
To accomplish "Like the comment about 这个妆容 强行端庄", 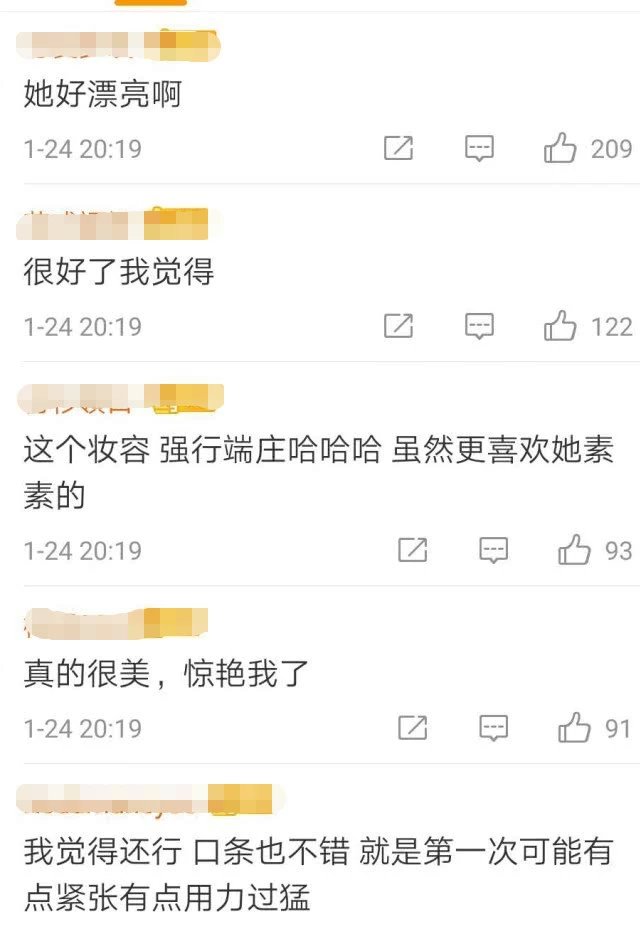I will point(575,550).
